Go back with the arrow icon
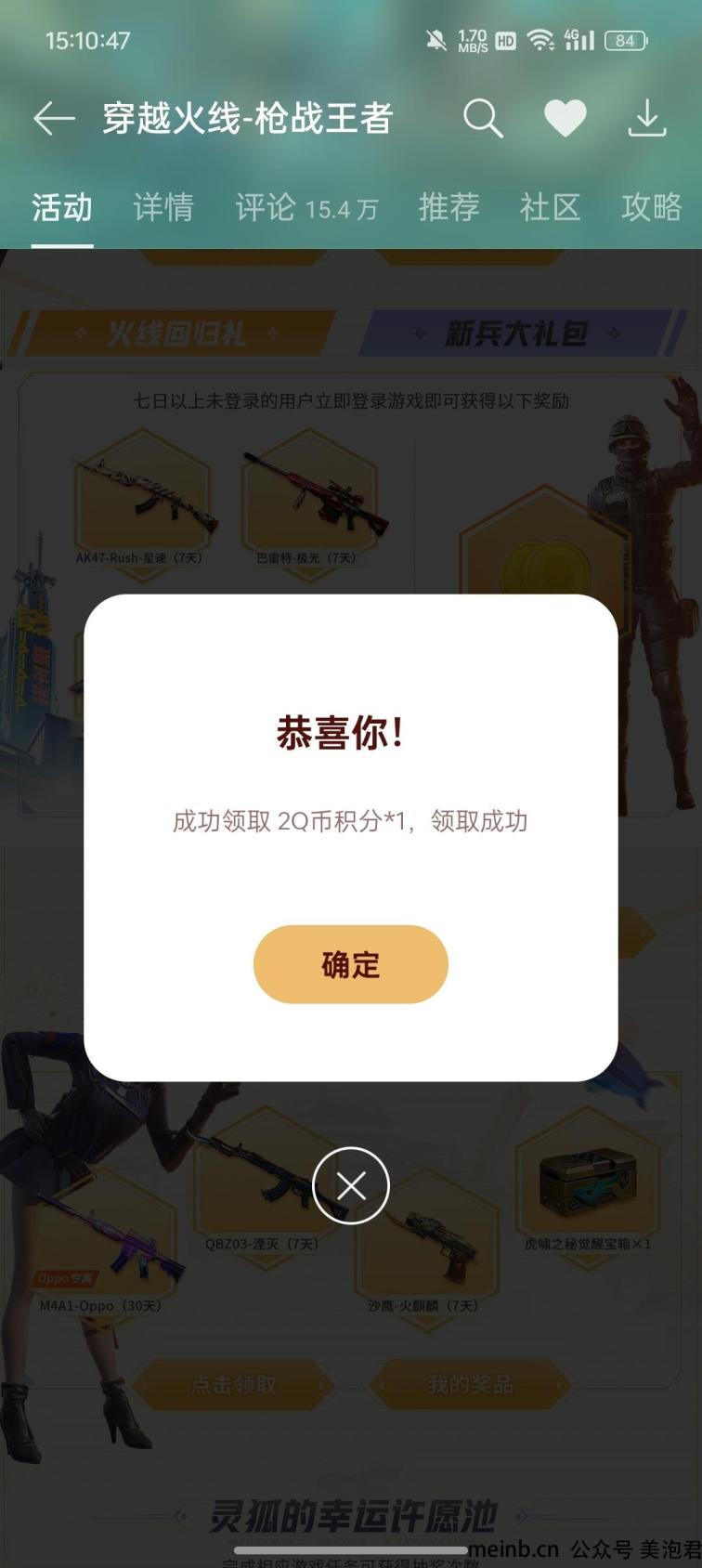The width and height of the screenshot is (702, 1568). (x=54, y=119)
